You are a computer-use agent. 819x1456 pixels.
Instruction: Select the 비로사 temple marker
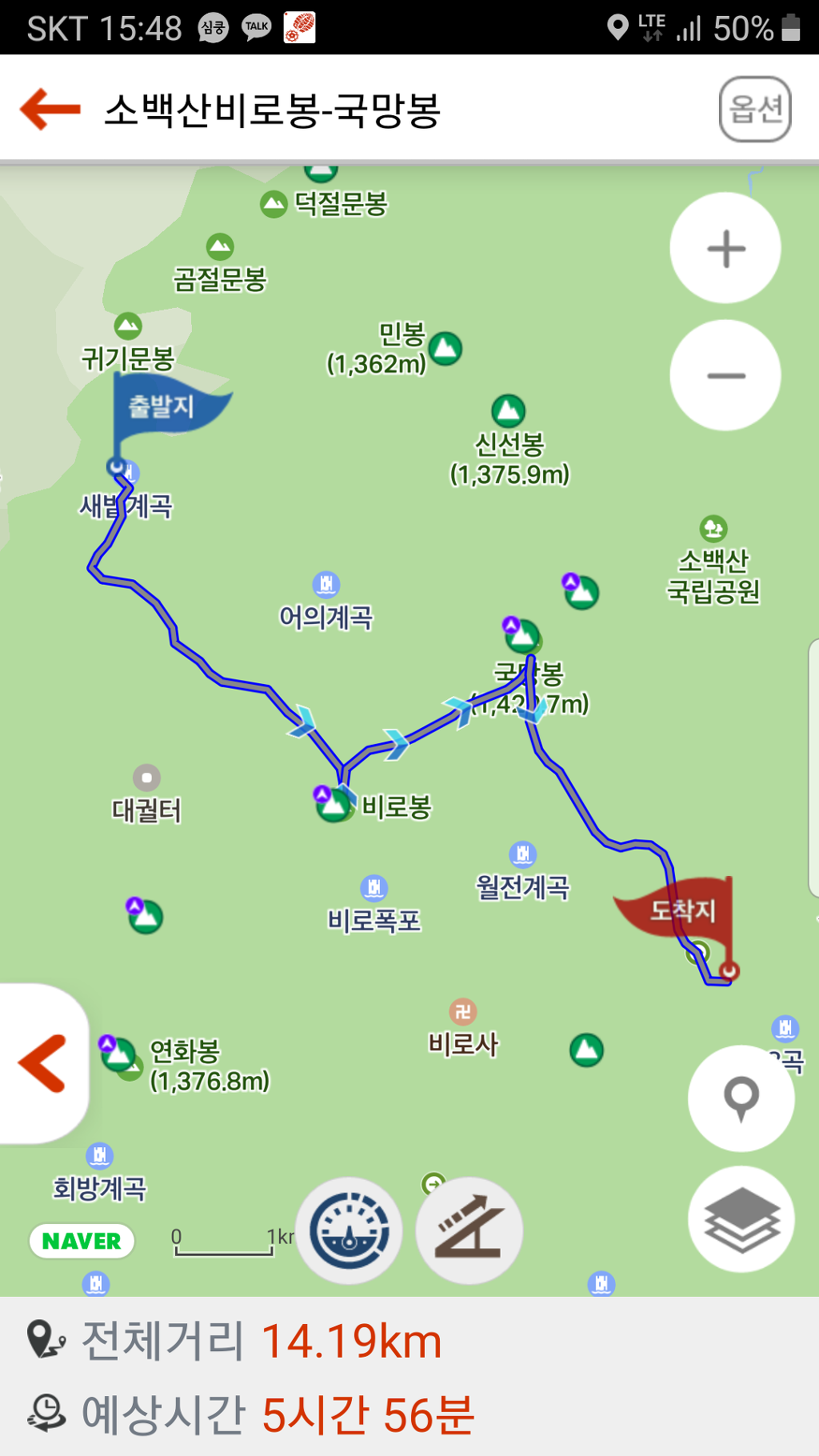point(463,1012)
